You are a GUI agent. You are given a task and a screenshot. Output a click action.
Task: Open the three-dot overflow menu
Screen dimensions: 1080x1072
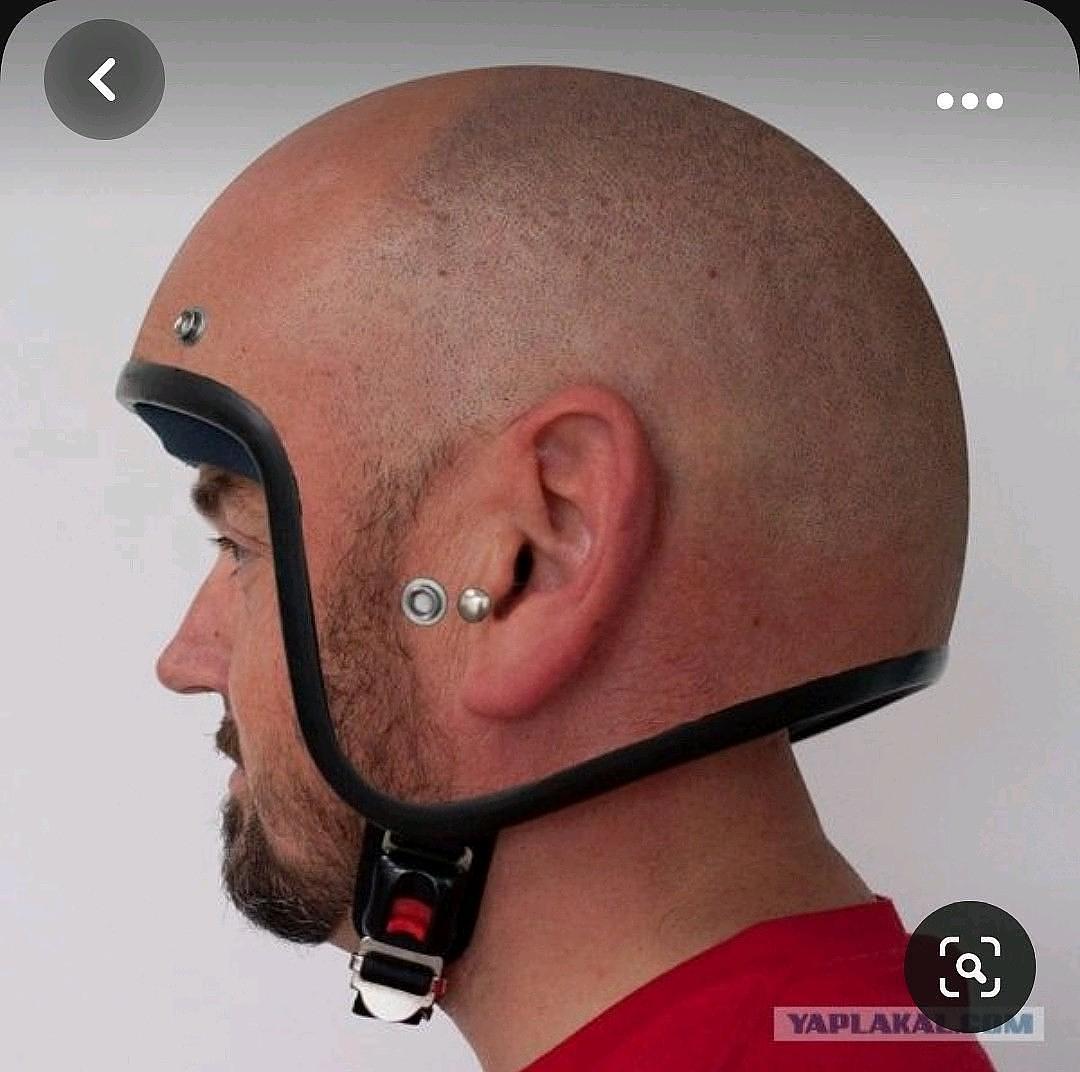coord(969,101)
